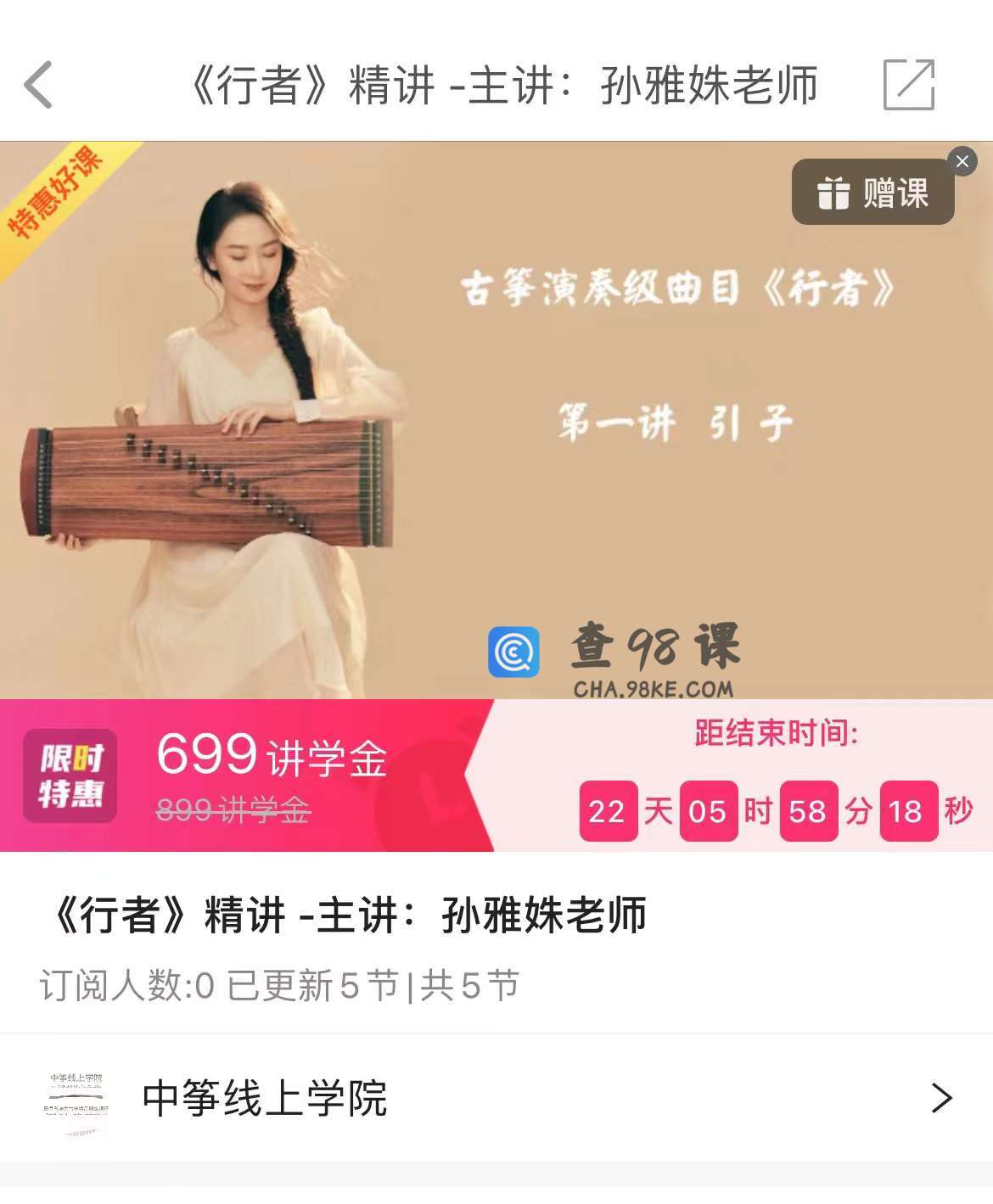Tap the 赠课 gift course button

[872, 193]
